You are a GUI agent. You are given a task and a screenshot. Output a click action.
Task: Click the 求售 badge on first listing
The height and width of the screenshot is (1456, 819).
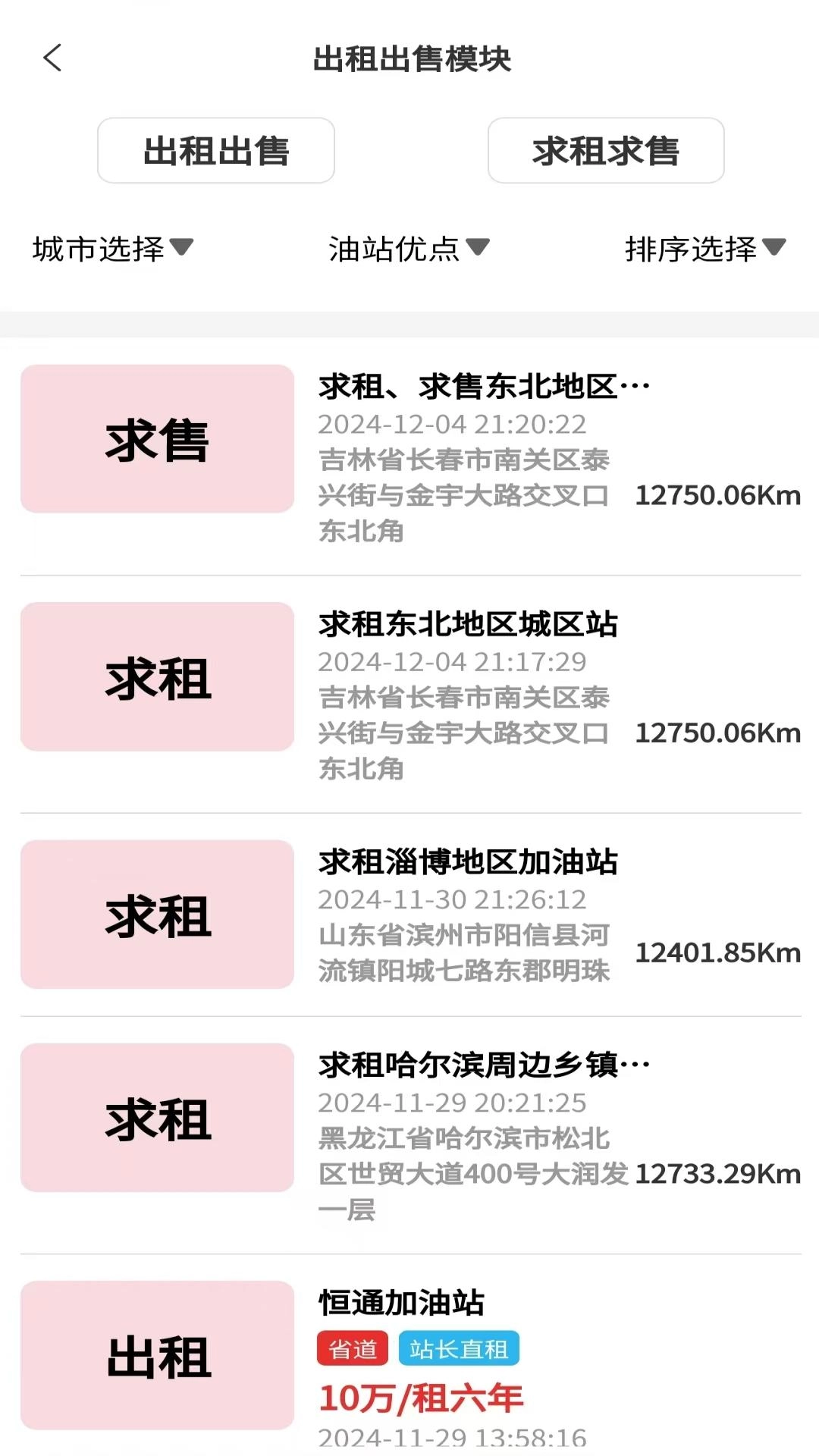pos(156,440)
